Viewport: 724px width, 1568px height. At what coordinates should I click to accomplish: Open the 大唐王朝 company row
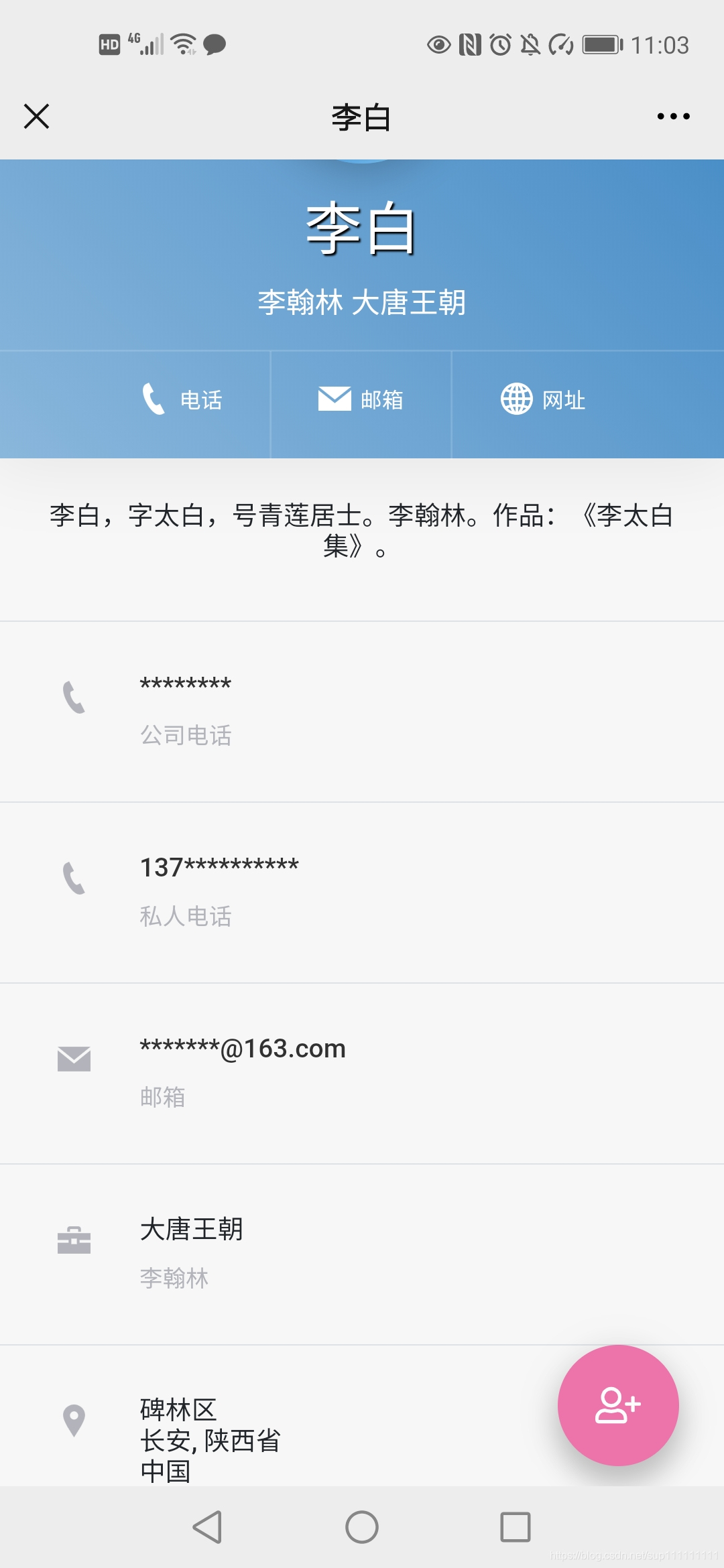pyautogui.click(x=362, y=1254)
